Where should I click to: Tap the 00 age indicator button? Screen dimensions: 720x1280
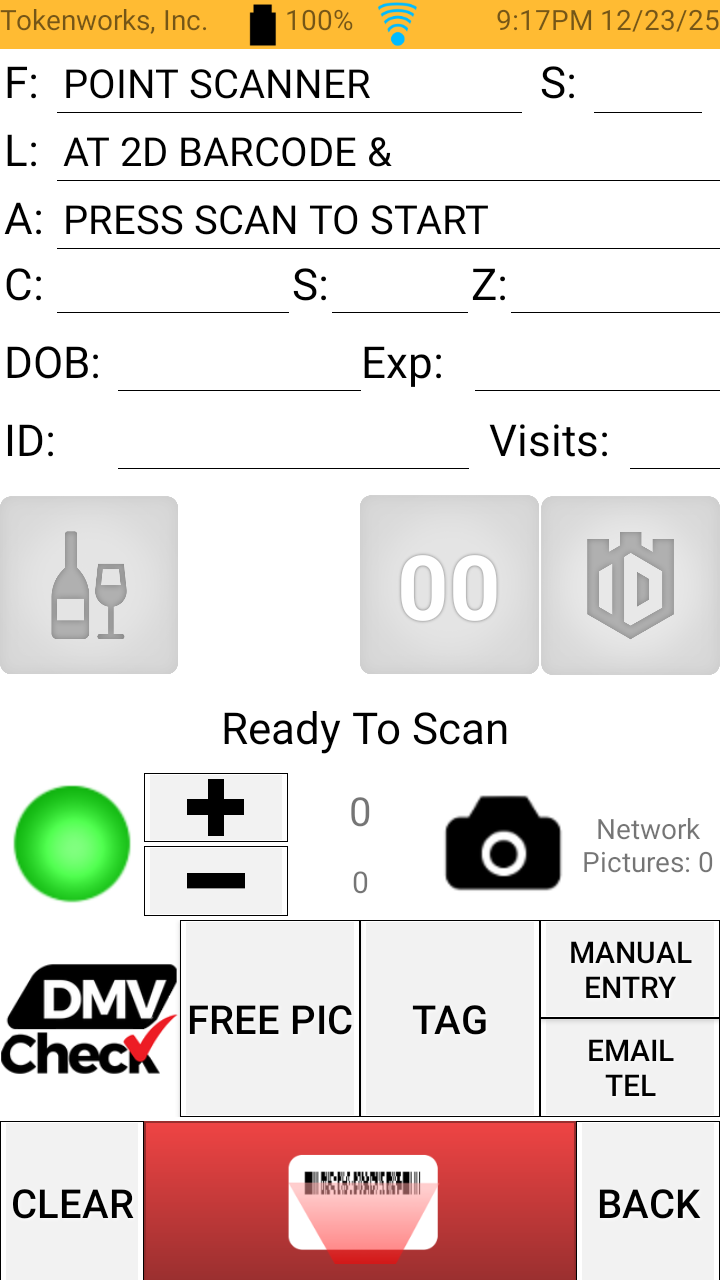point(449,585)
